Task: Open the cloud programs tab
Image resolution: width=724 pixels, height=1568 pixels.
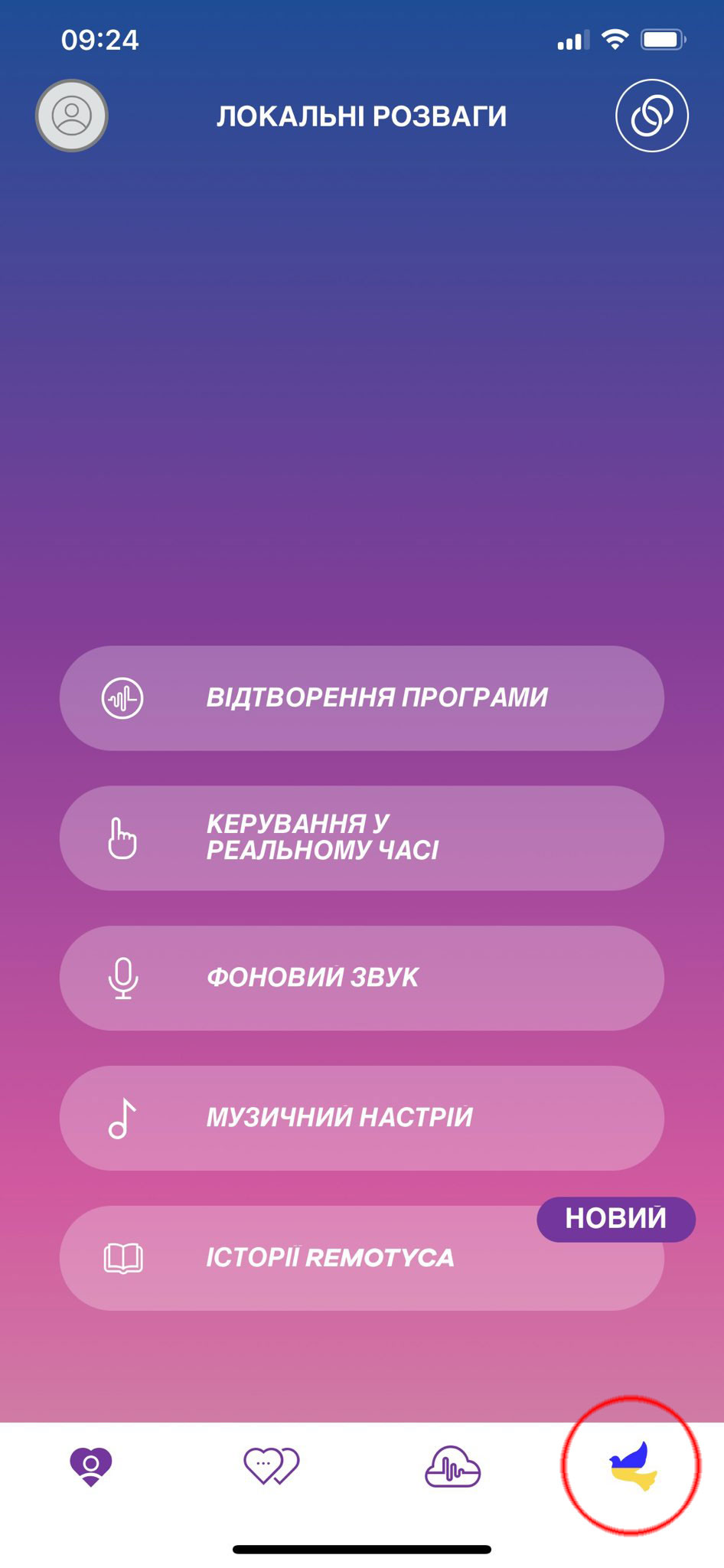Action: coord(452,1466)
